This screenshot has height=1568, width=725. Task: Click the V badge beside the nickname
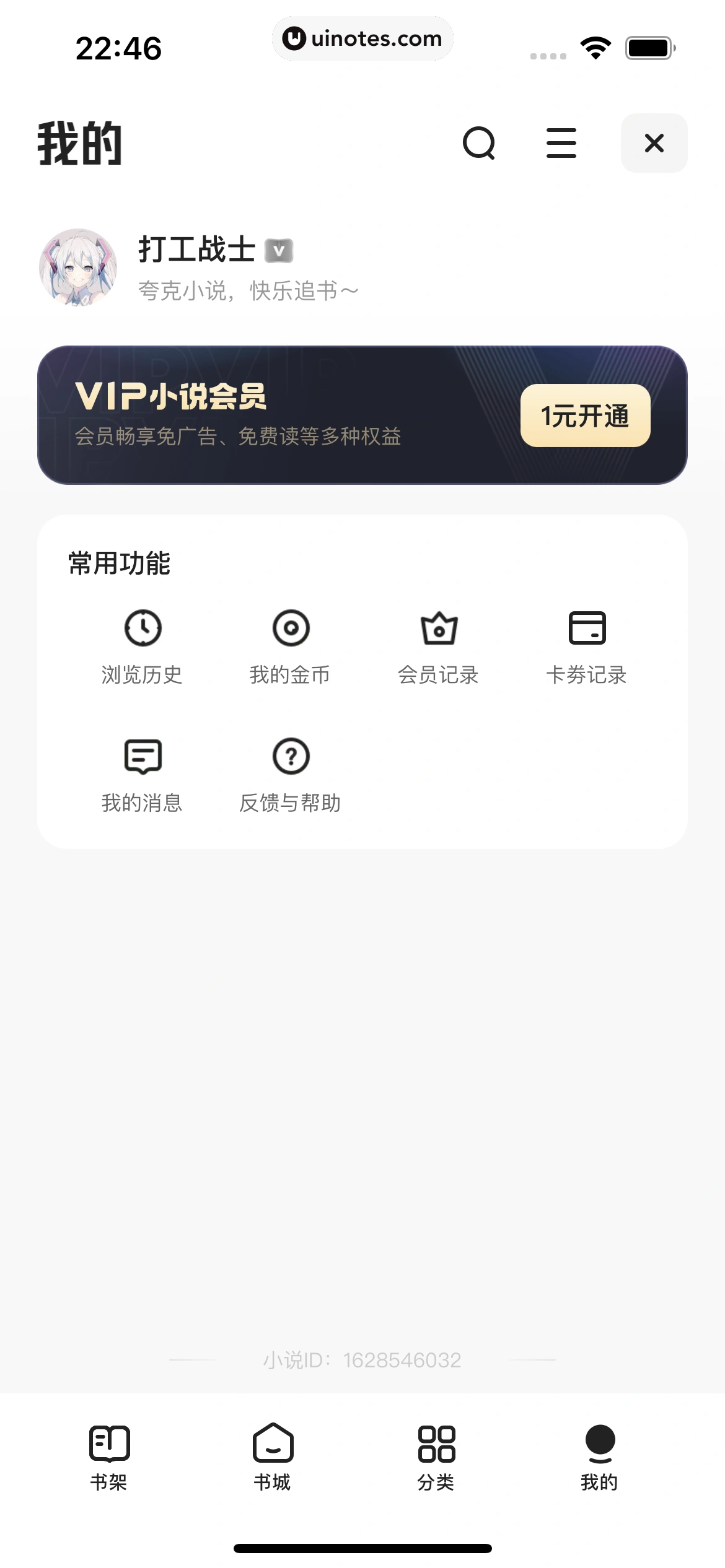coord(280,250)
